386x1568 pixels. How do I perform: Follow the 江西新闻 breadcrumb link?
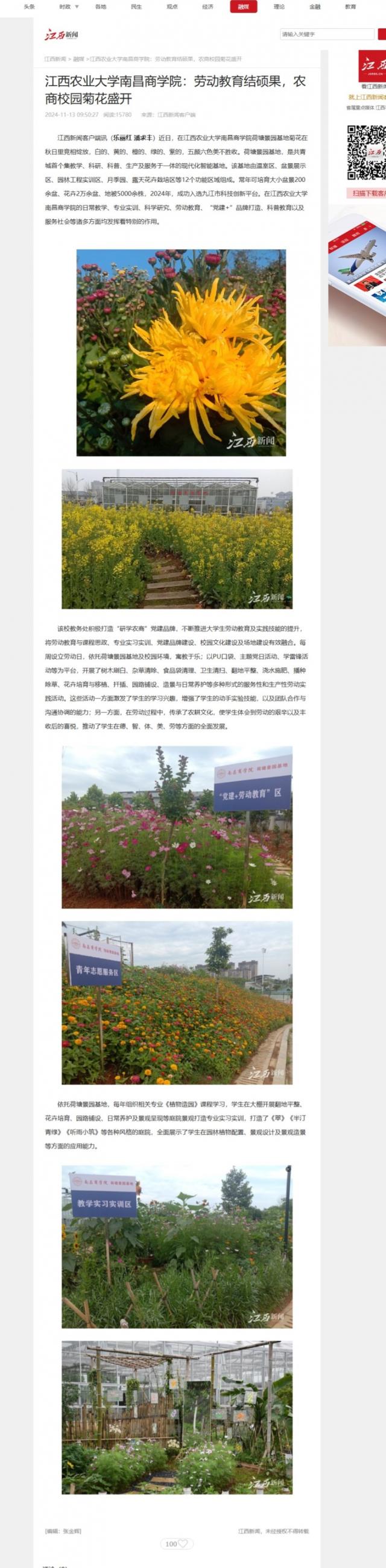[x=55, y=59]
